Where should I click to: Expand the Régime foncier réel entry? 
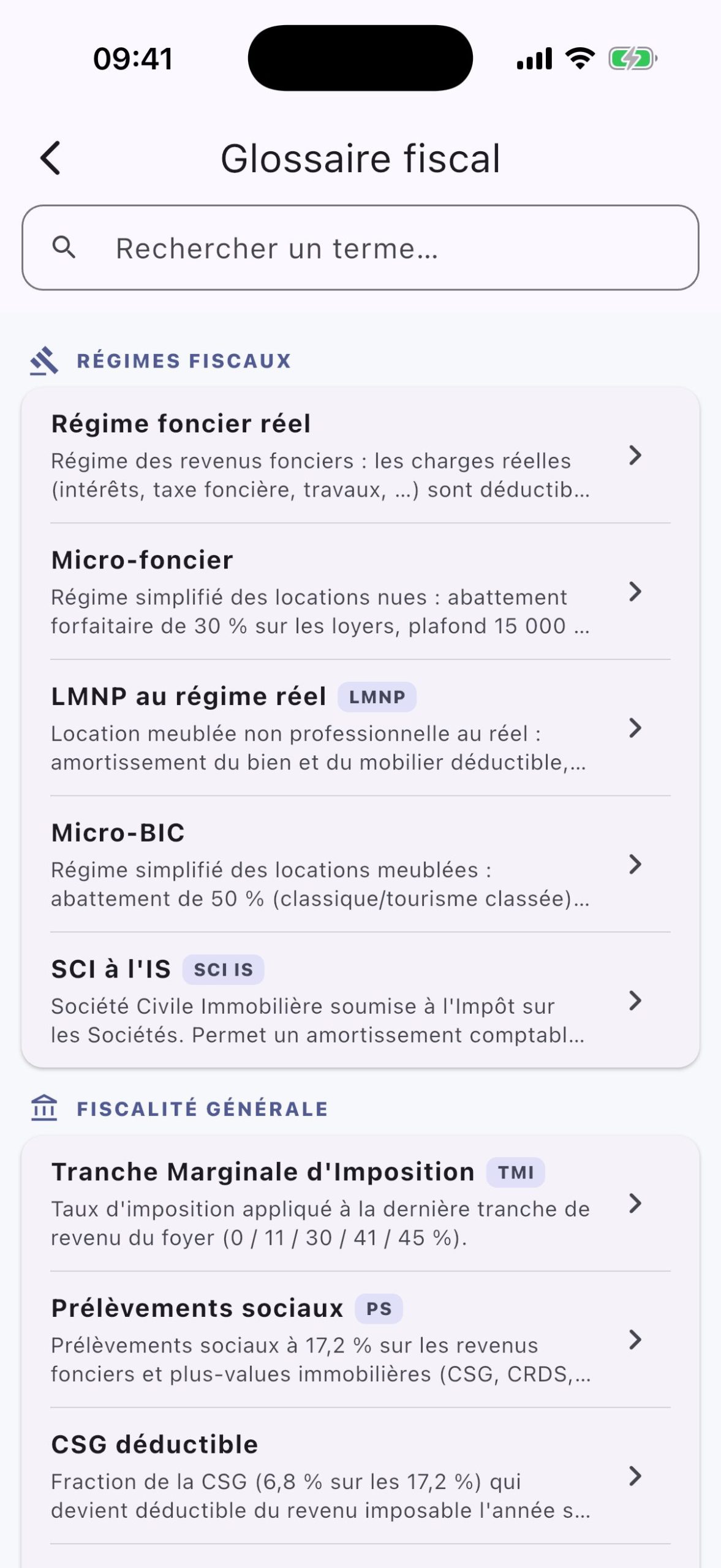tap(636, 456)
